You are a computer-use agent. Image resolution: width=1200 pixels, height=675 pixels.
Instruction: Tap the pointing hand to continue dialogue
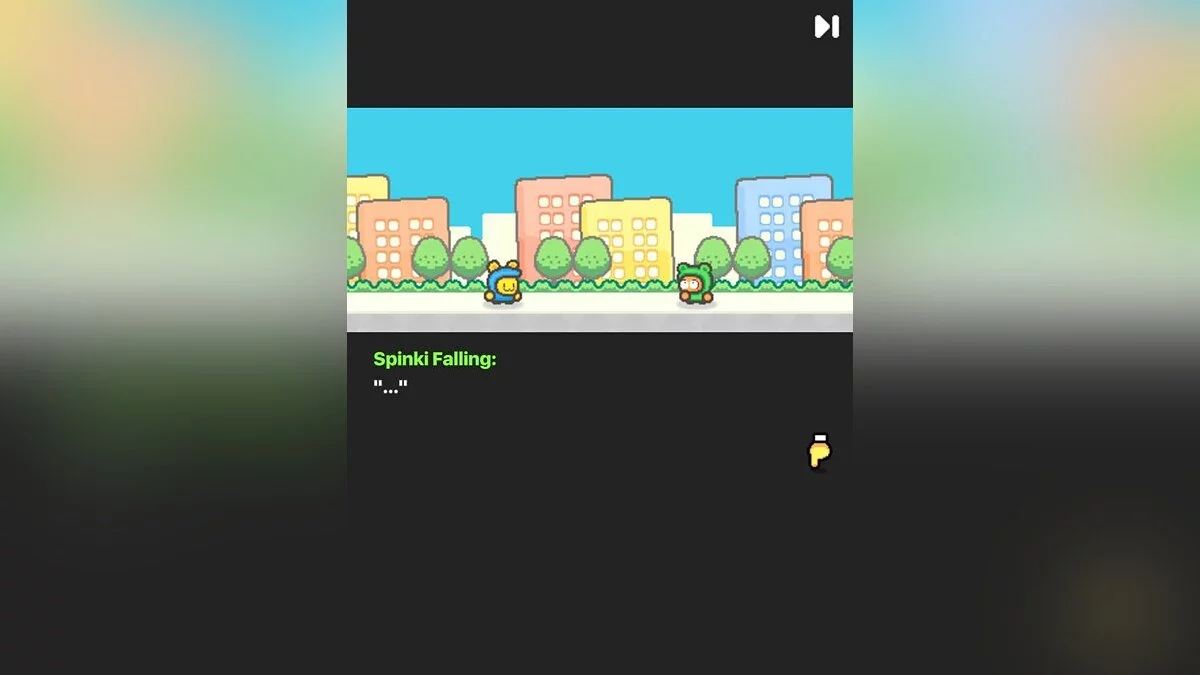point(820,452)
